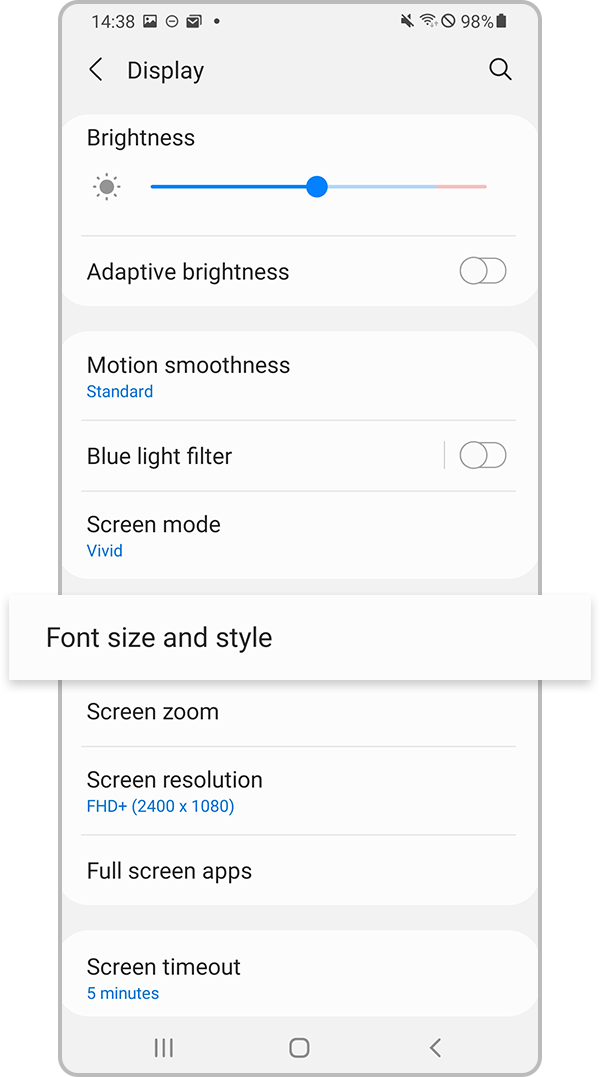Enable Adaptive brightness

pos(482,271)
